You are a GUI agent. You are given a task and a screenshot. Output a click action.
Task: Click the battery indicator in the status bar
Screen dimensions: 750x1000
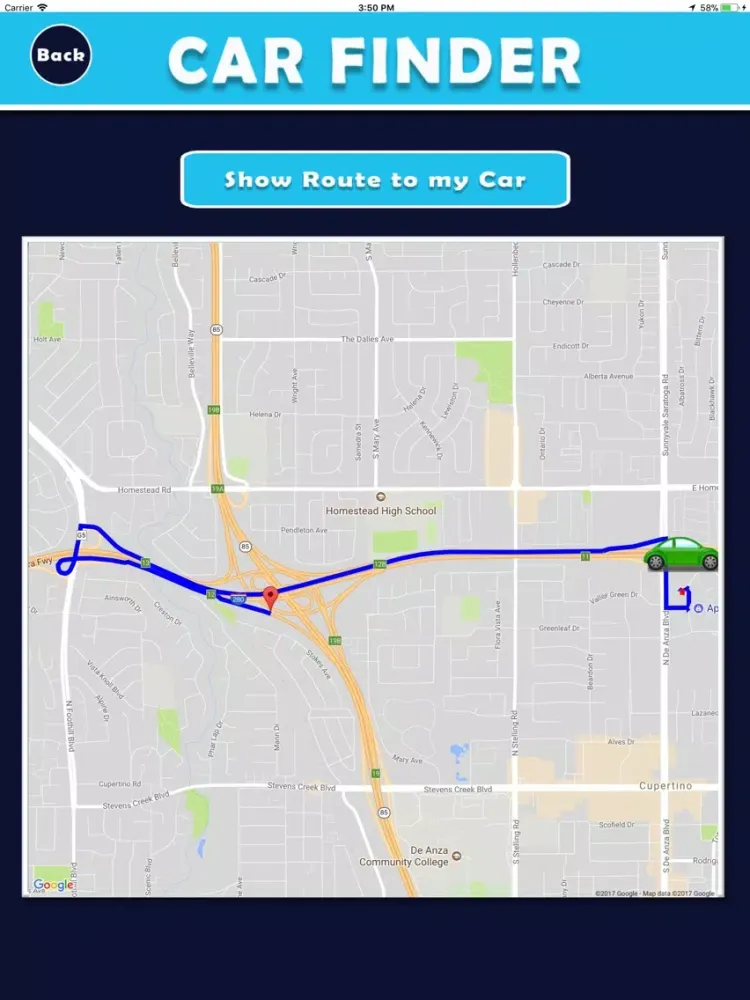[x=728, y=7]
